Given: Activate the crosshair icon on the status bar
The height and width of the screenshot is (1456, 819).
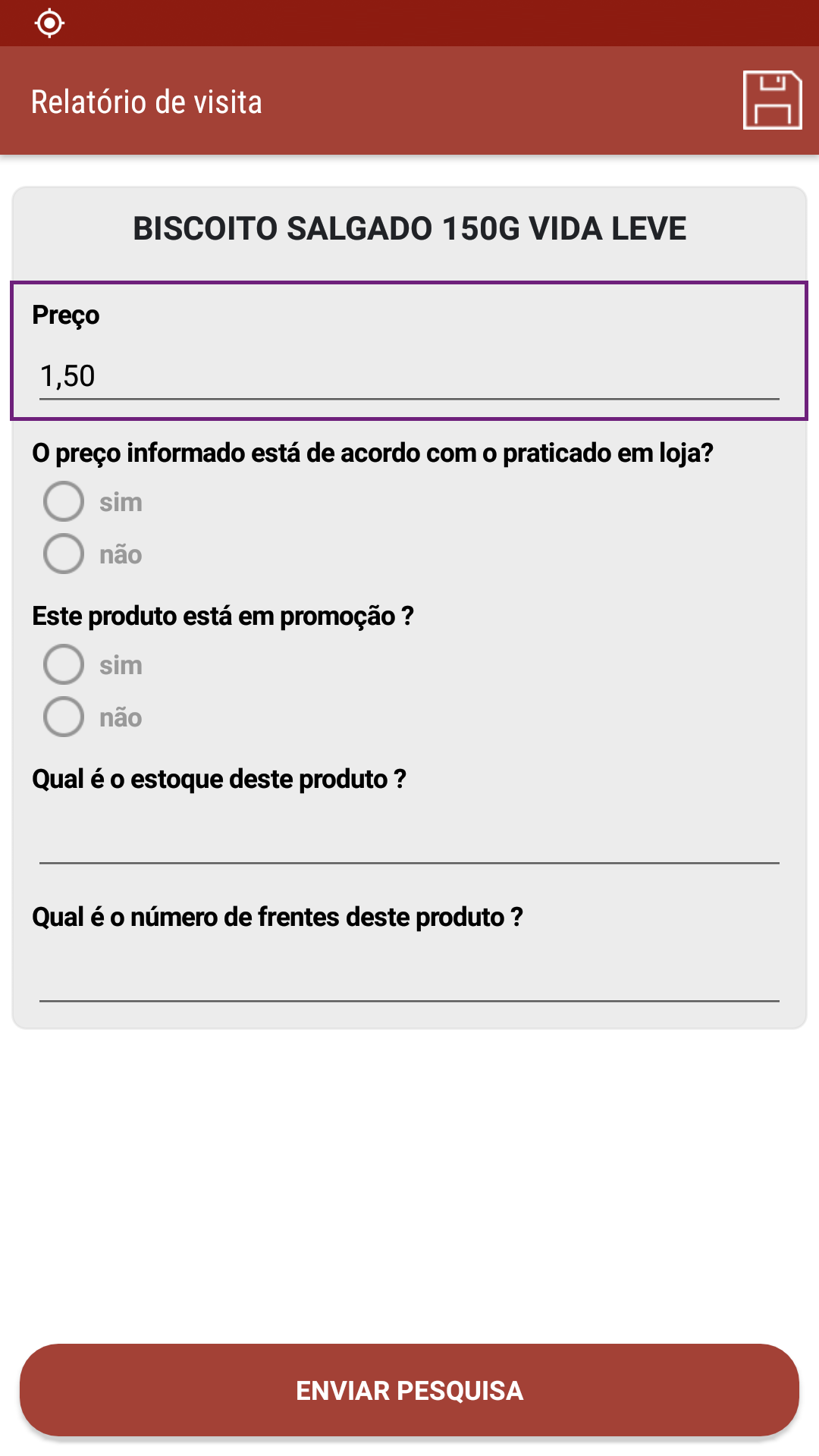Looking at the screenshot, I should (49, 24).
